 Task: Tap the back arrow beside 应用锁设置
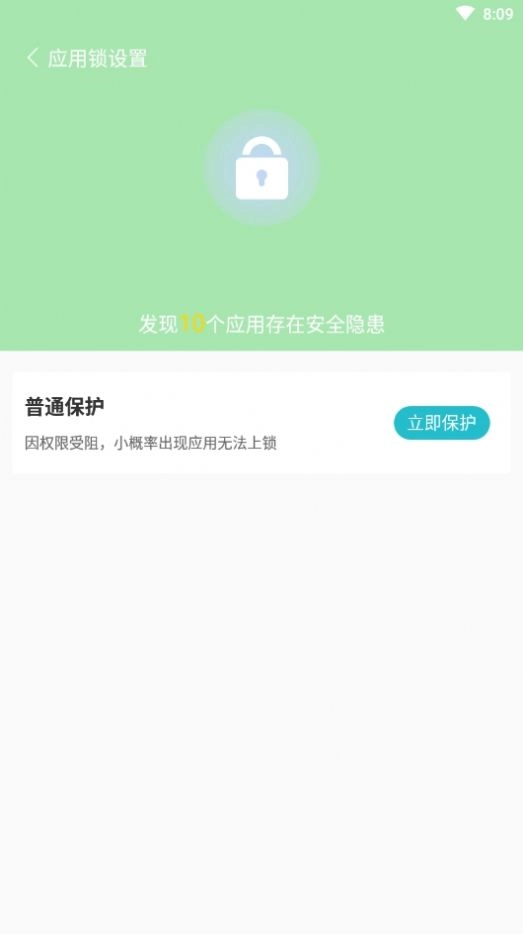pos(33,58)
